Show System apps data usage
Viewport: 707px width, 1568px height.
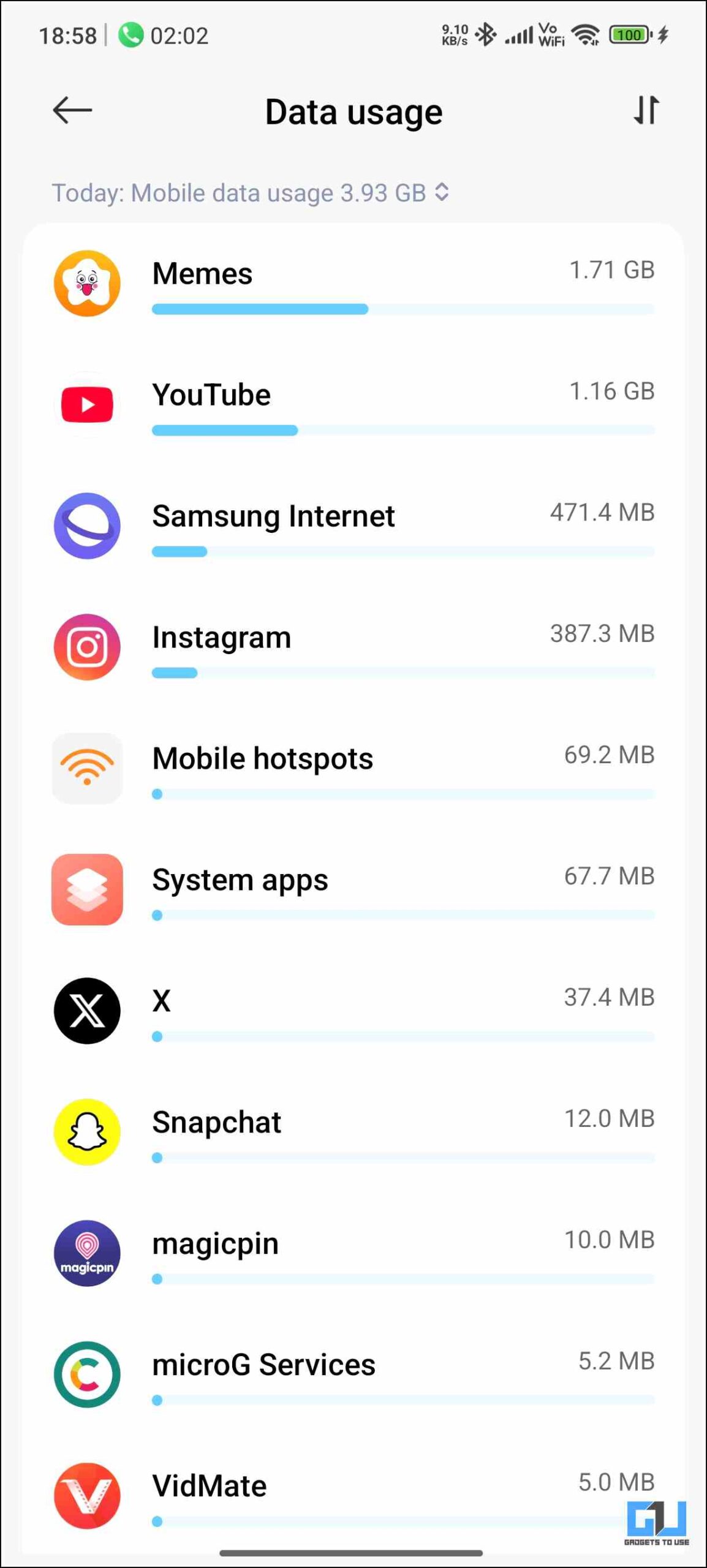353,890
